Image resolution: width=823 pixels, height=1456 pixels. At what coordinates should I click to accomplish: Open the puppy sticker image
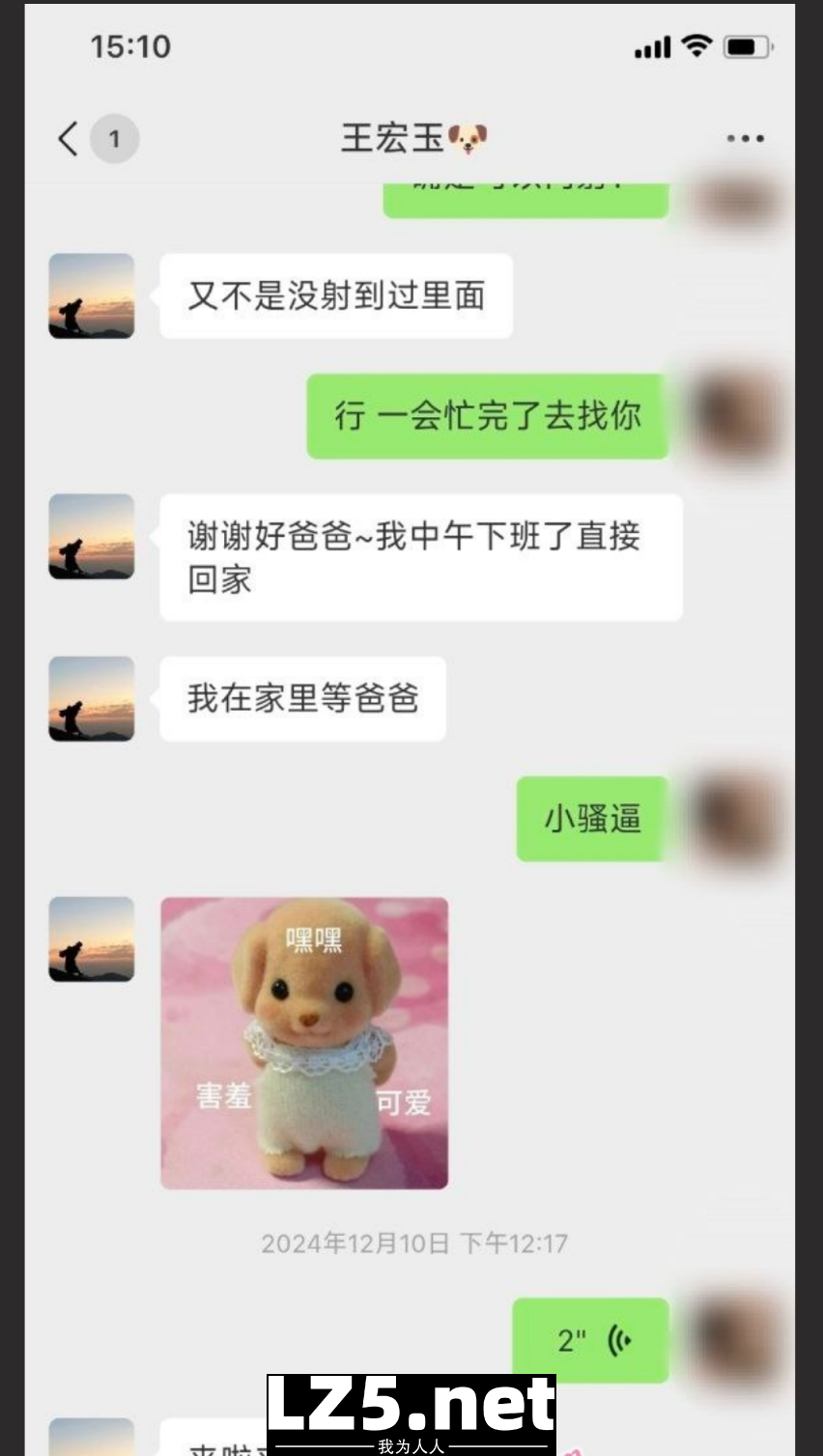click(x=304, y=1043)
